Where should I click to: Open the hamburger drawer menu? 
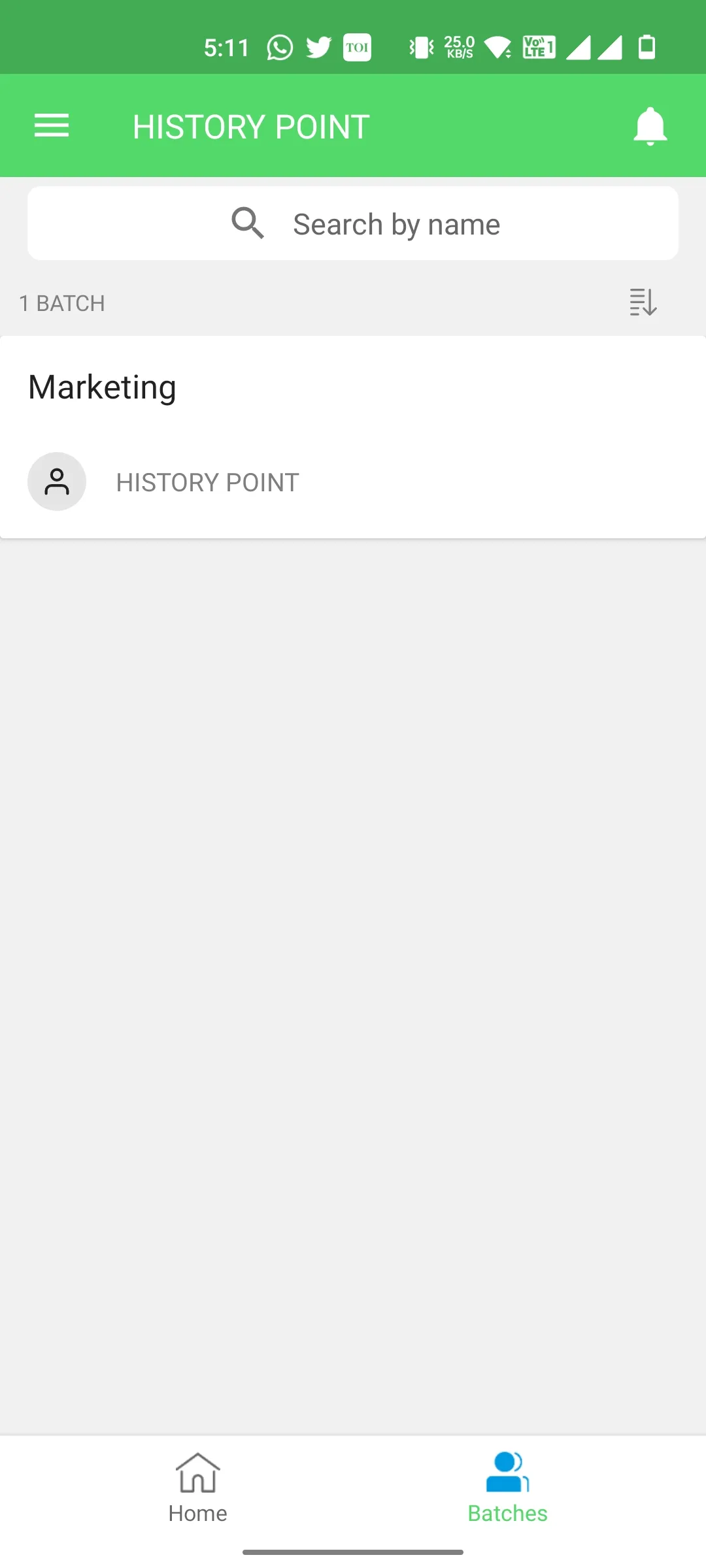52,125
